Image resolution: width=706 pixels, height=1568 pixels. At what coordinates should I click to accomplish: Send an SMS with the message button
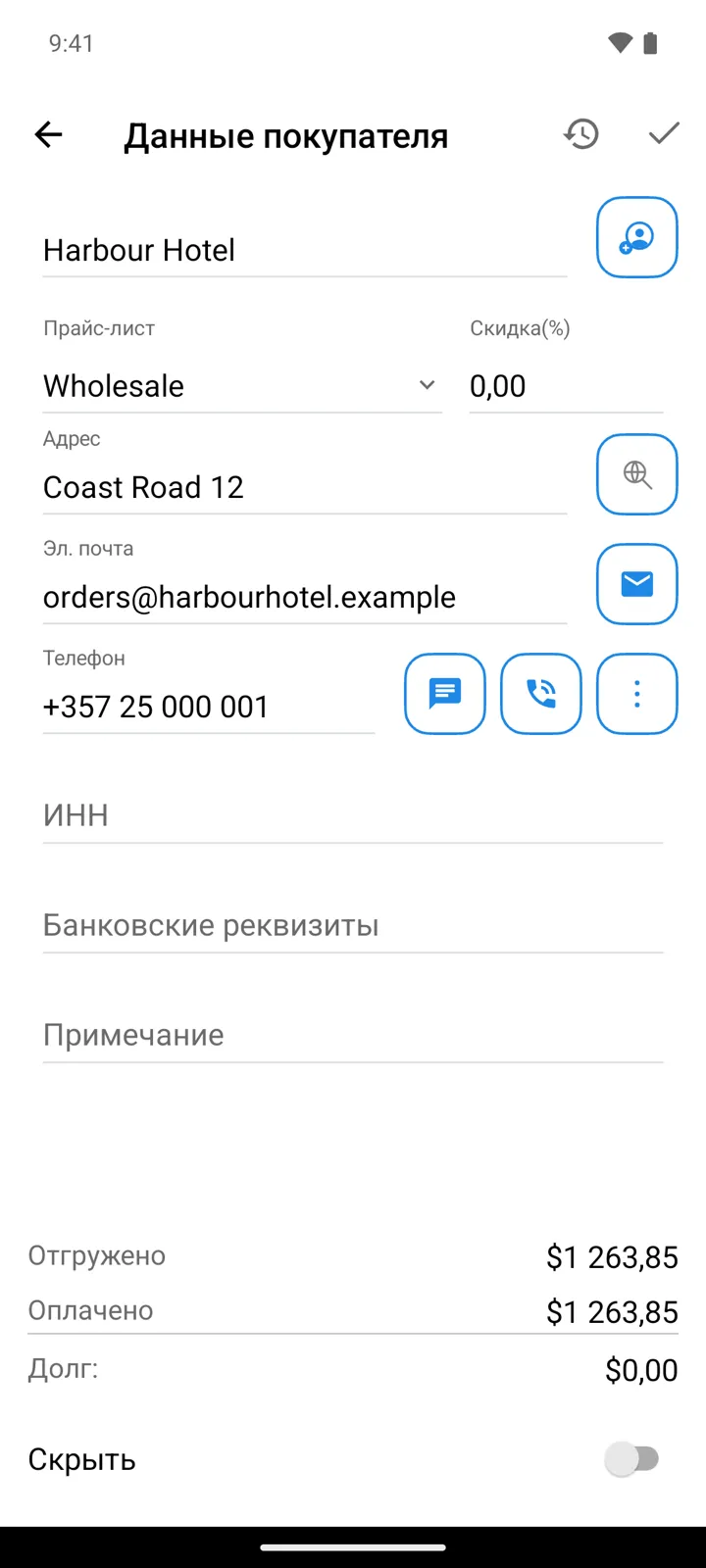click(445, 694)
